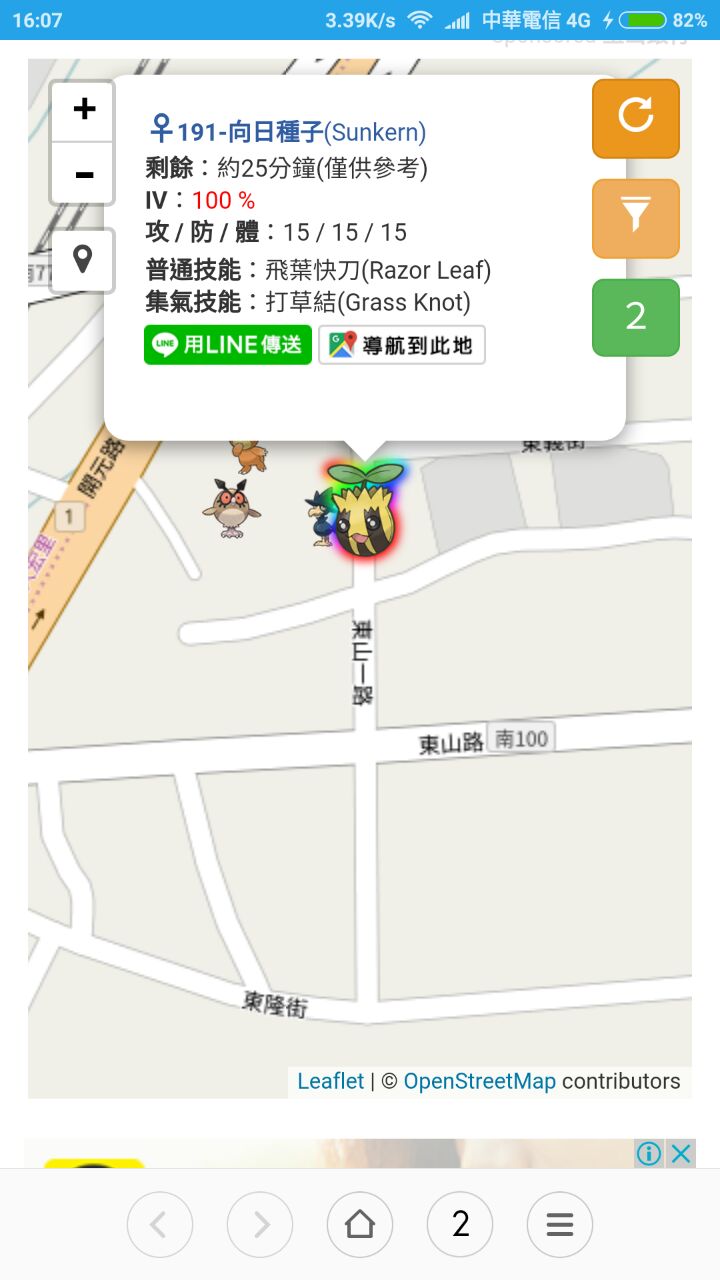Image resolution: width=720 pixels, height=1280 pixels.
Task: Open the browser tabs switcher
Action: point(460,1224)
